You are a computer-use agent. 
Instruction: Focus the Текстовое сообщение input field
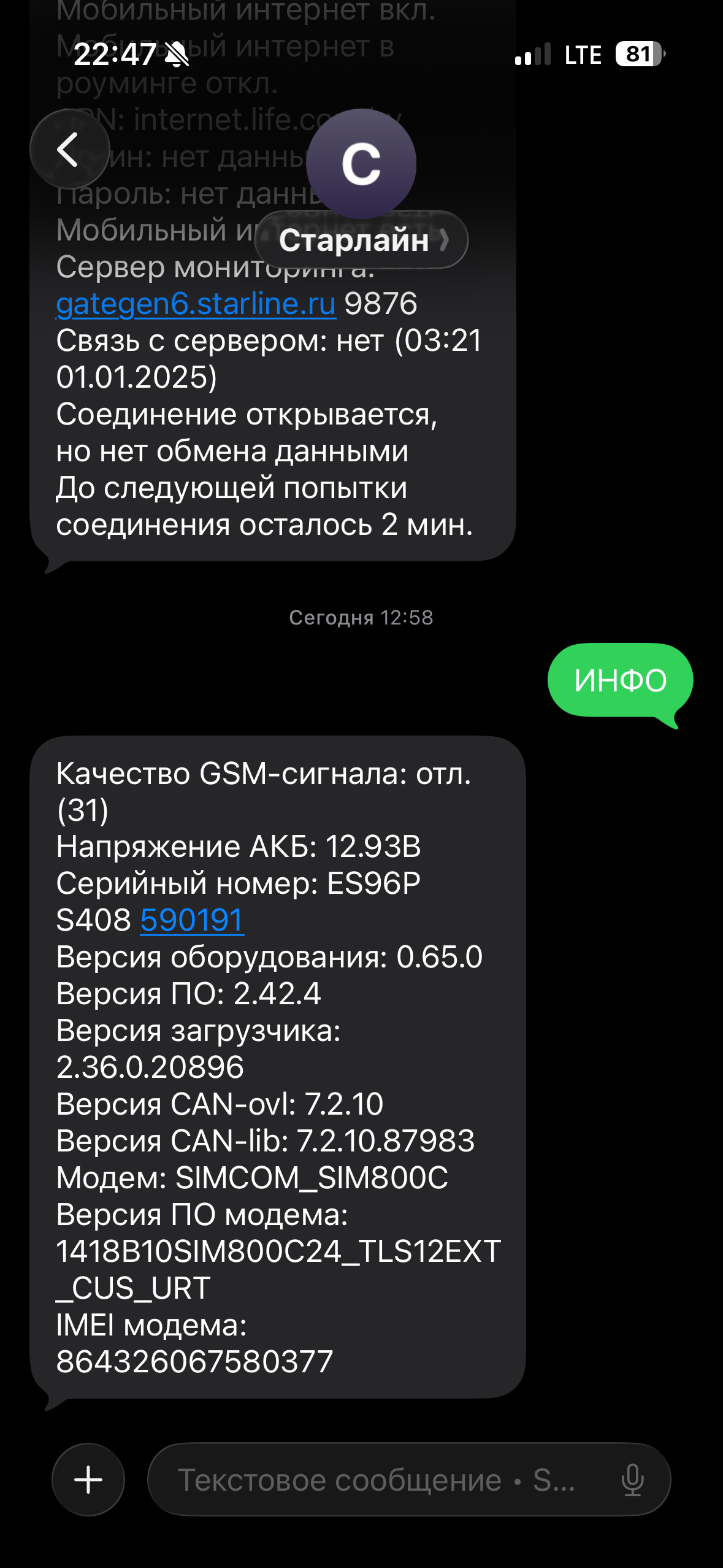click(x=375, y=1480)
